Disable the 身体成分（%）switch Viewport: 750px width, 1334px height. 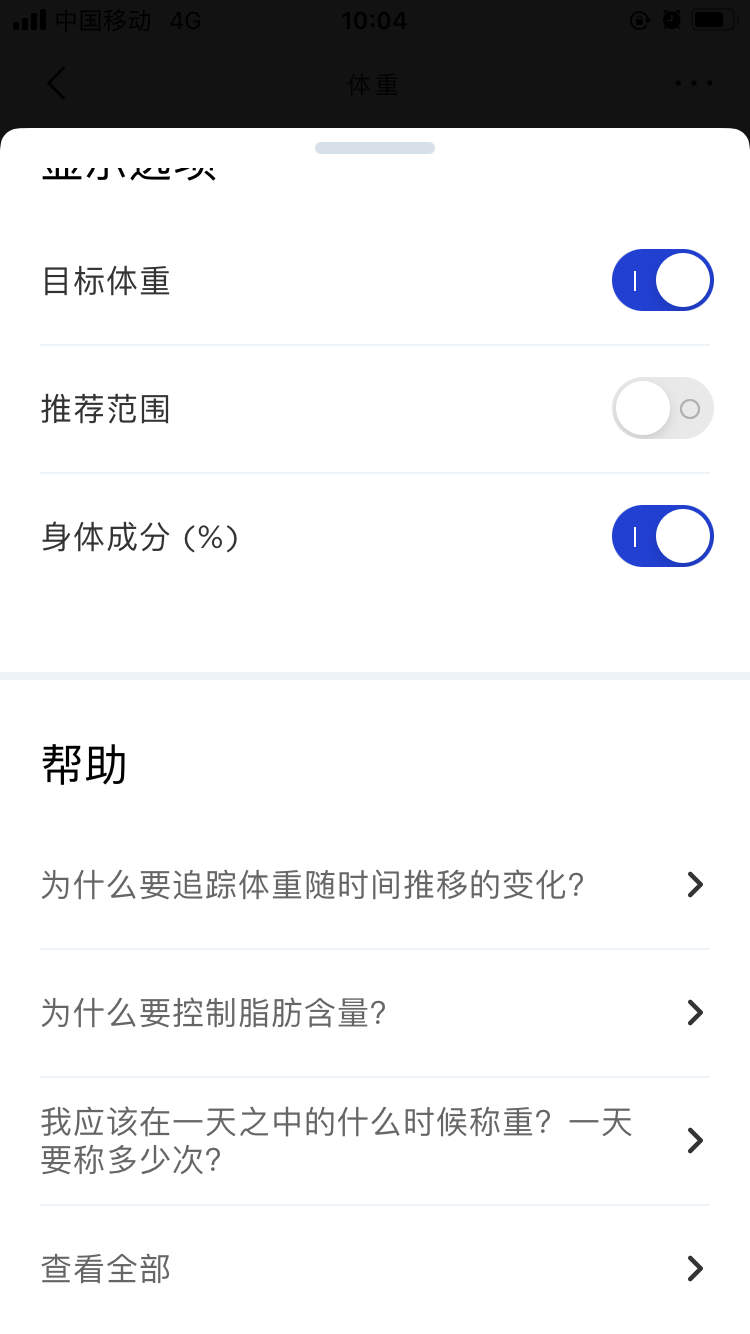point(662,536)
